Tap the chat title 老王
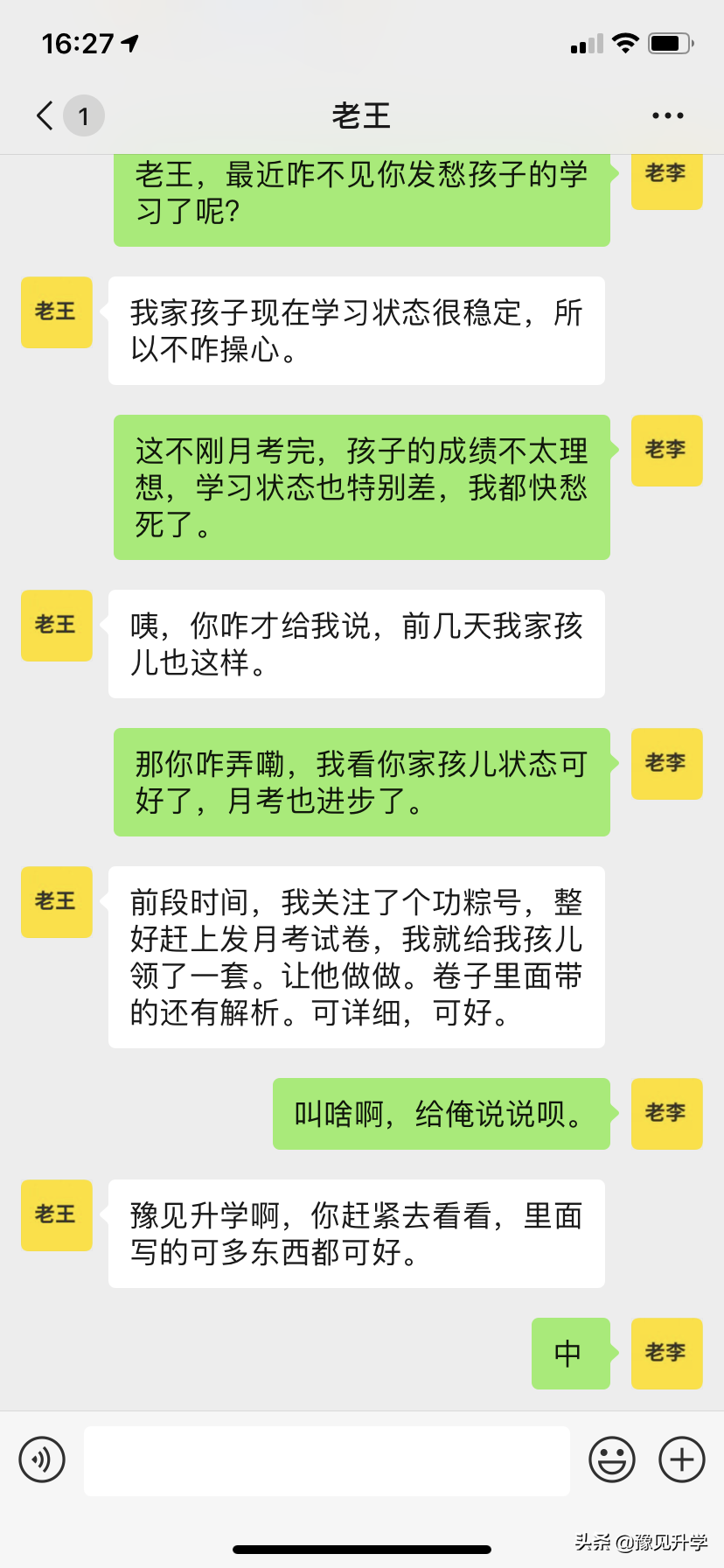The width and height of the screenshot is (724, 1568). 361,115
